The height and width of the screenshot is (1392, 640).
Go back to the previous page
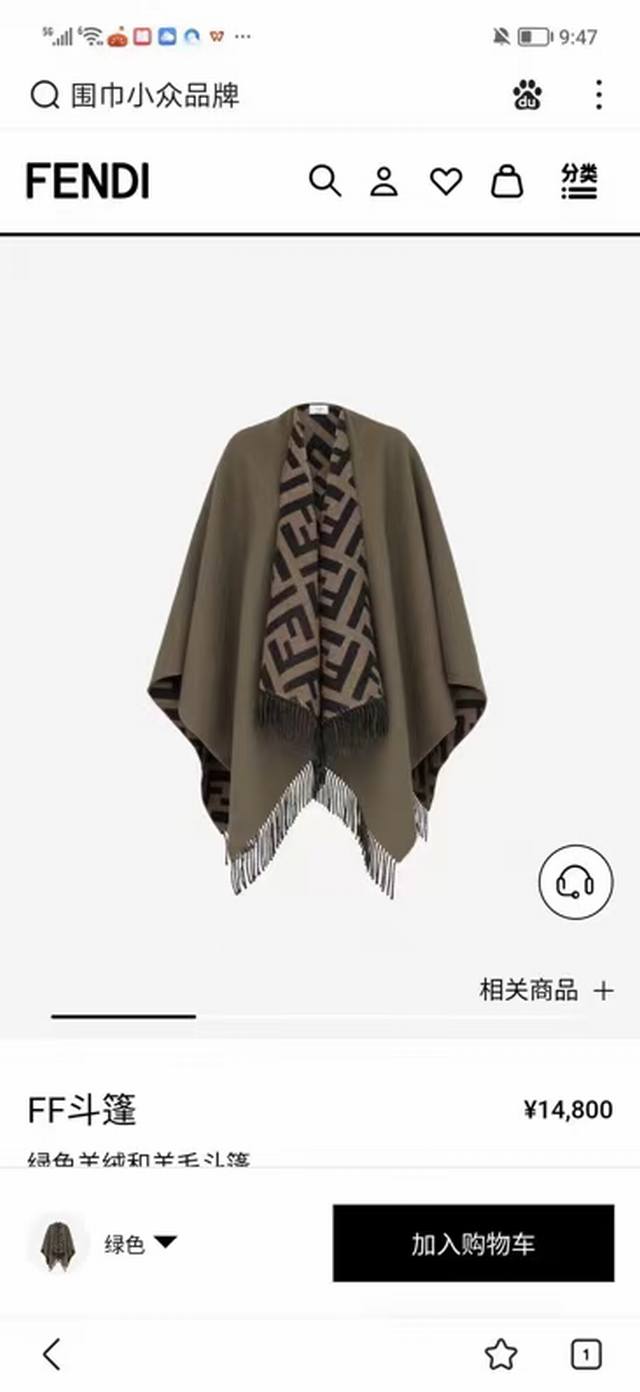coord(52,1354)
